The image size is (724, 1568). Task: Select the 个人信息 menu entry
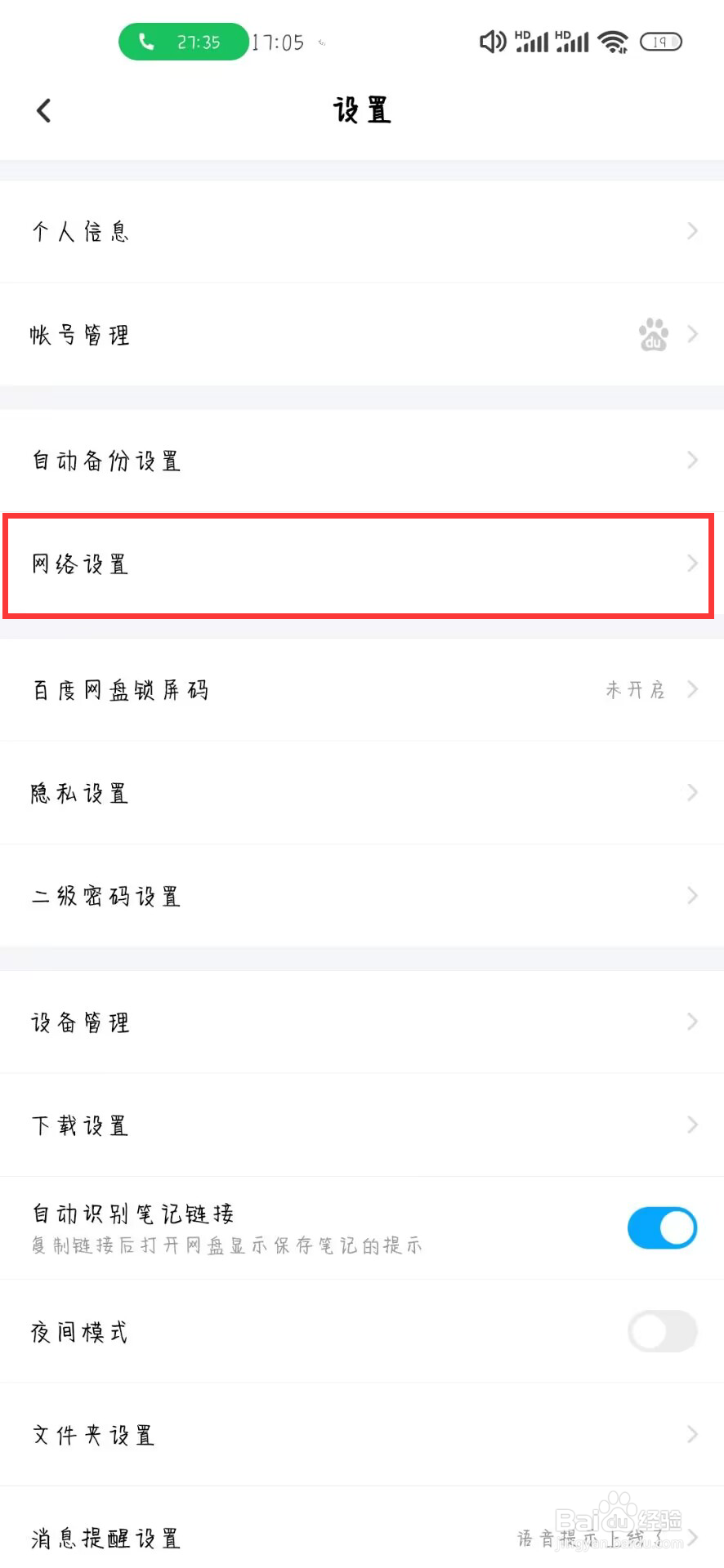[x=79, y=231]
